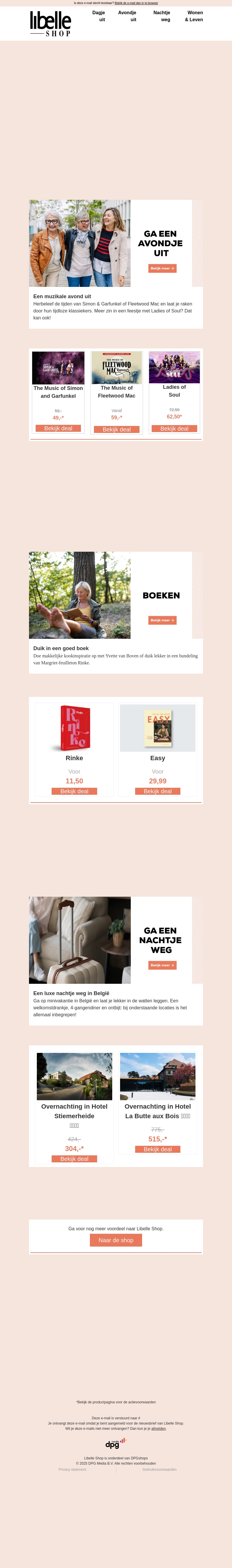Open the Fleetwood Mac concert poster image
The height and width of the screenshot is (1568, 232).
pyautogui.click(x=117, y=368)
